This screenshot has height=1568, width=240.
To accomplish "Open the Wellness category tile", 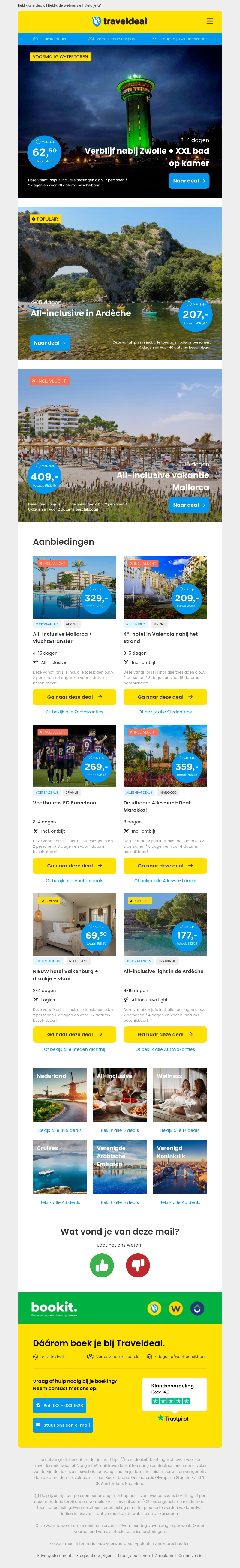I will (180, 1094).
